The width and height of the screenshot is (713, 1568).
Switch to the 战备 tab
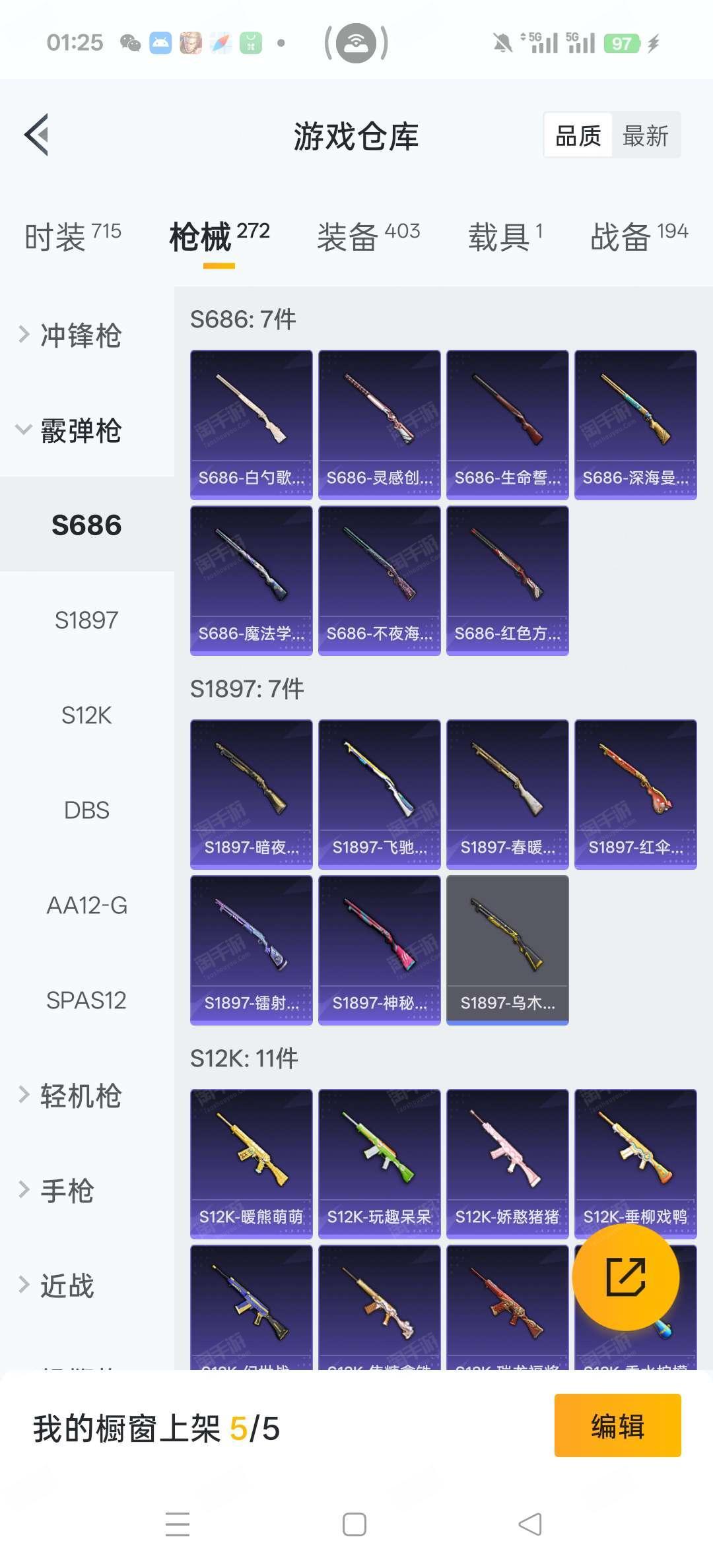[x=638, y=236]
